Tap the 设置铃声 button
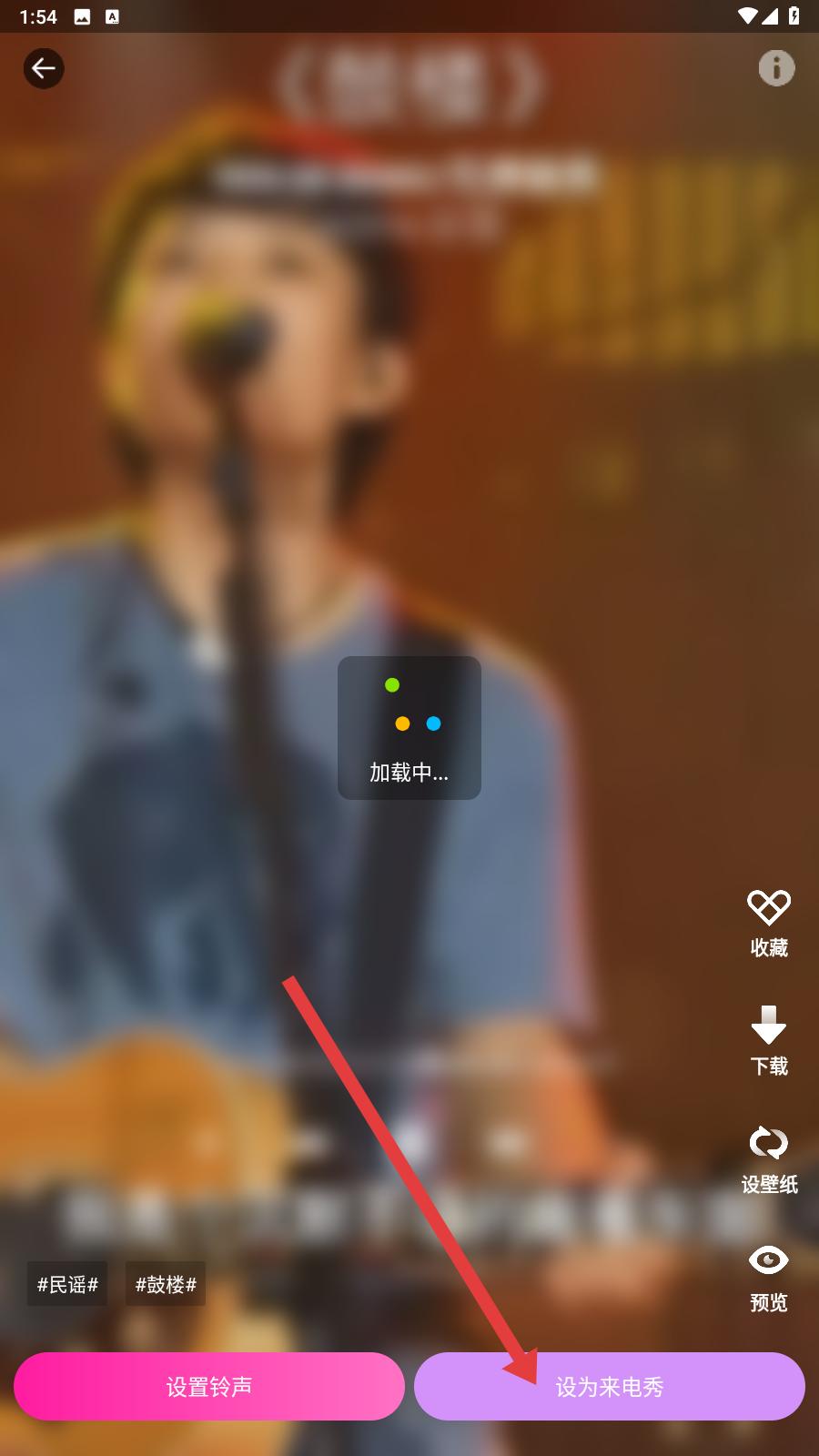 [x=209, y=1386]
